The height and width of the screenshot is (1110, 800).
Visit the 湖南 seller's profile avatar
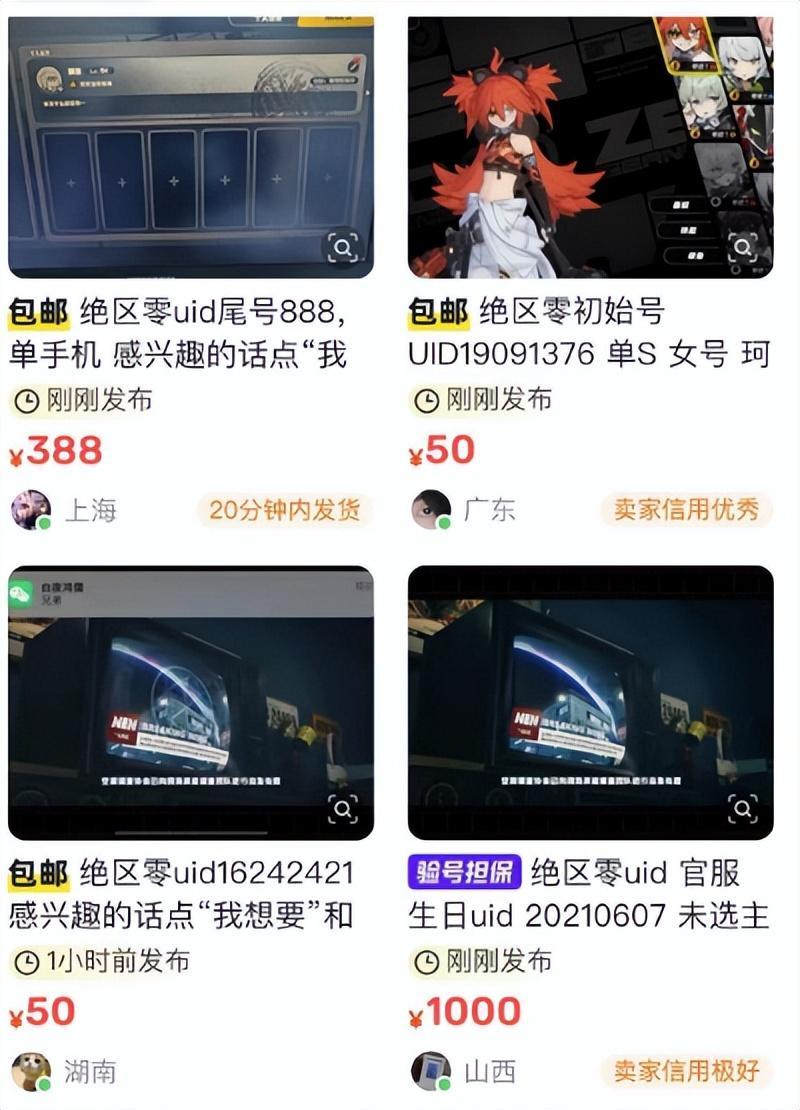click(31, 1071)
